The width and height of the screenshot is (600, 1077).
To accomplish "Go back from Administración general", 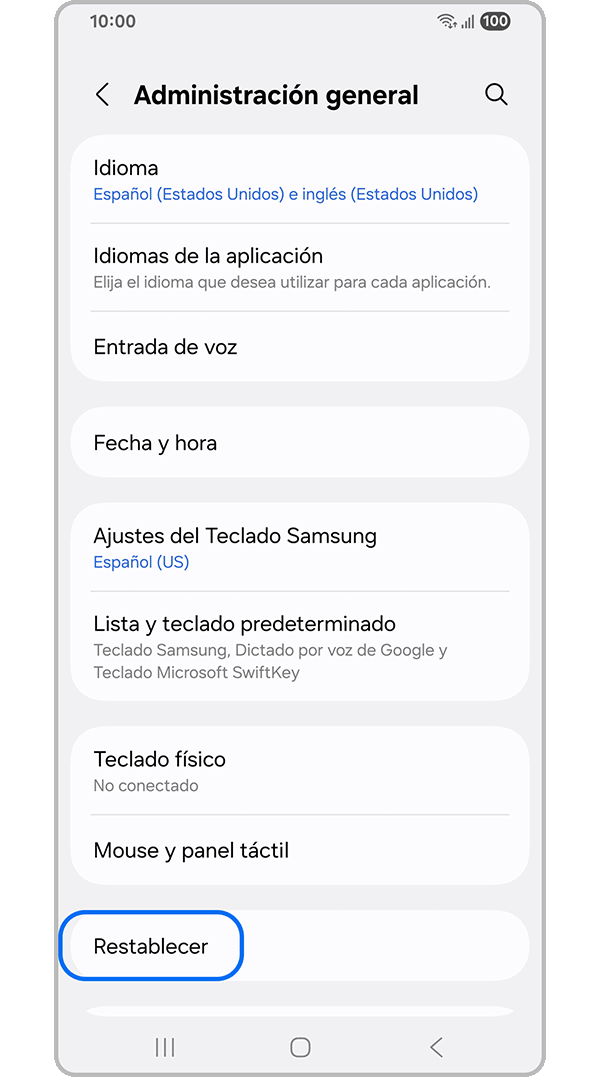I will pos(102,95).
